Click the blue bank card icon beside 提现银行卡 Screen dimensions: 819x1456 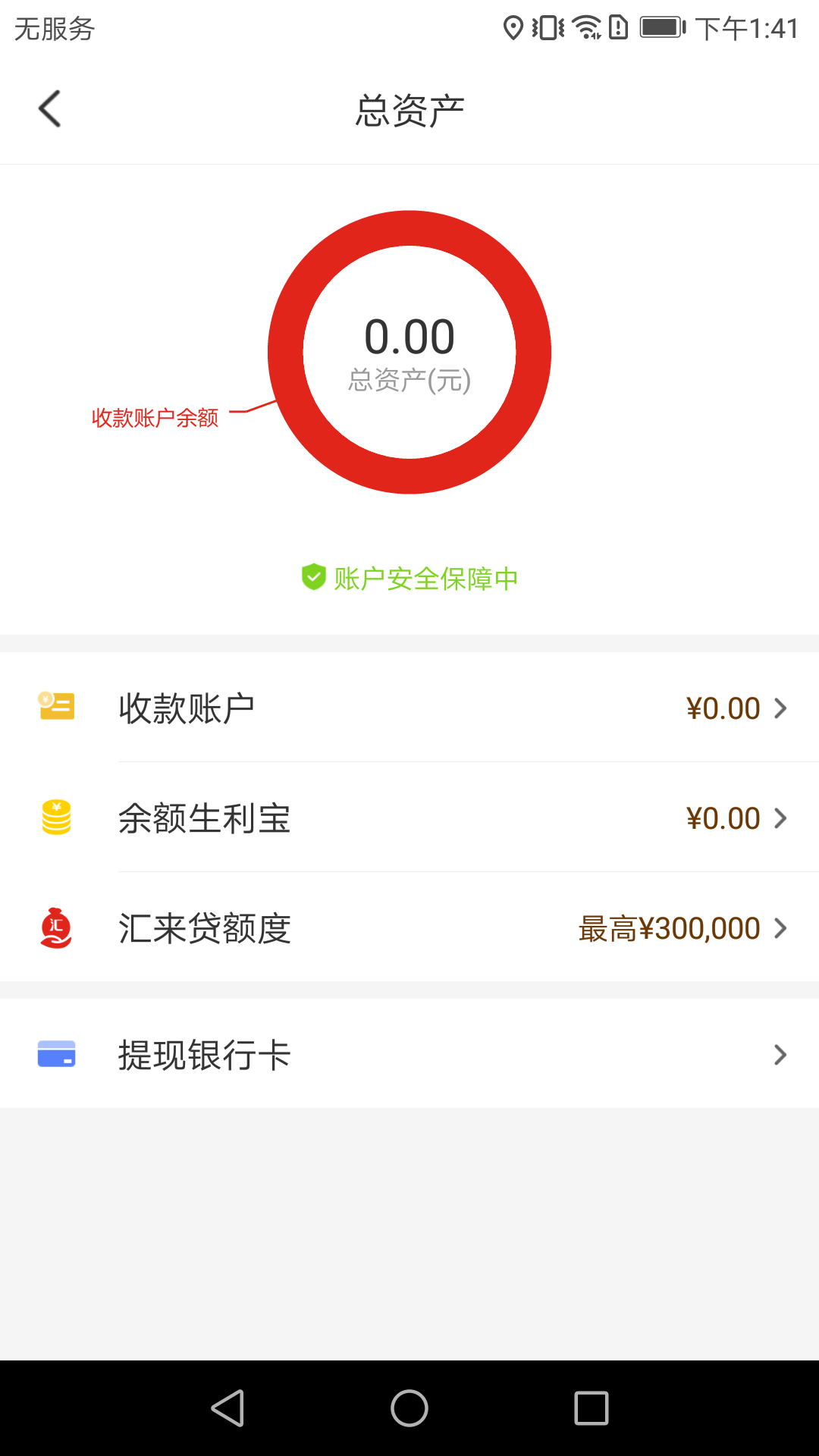pos(55,1053)
